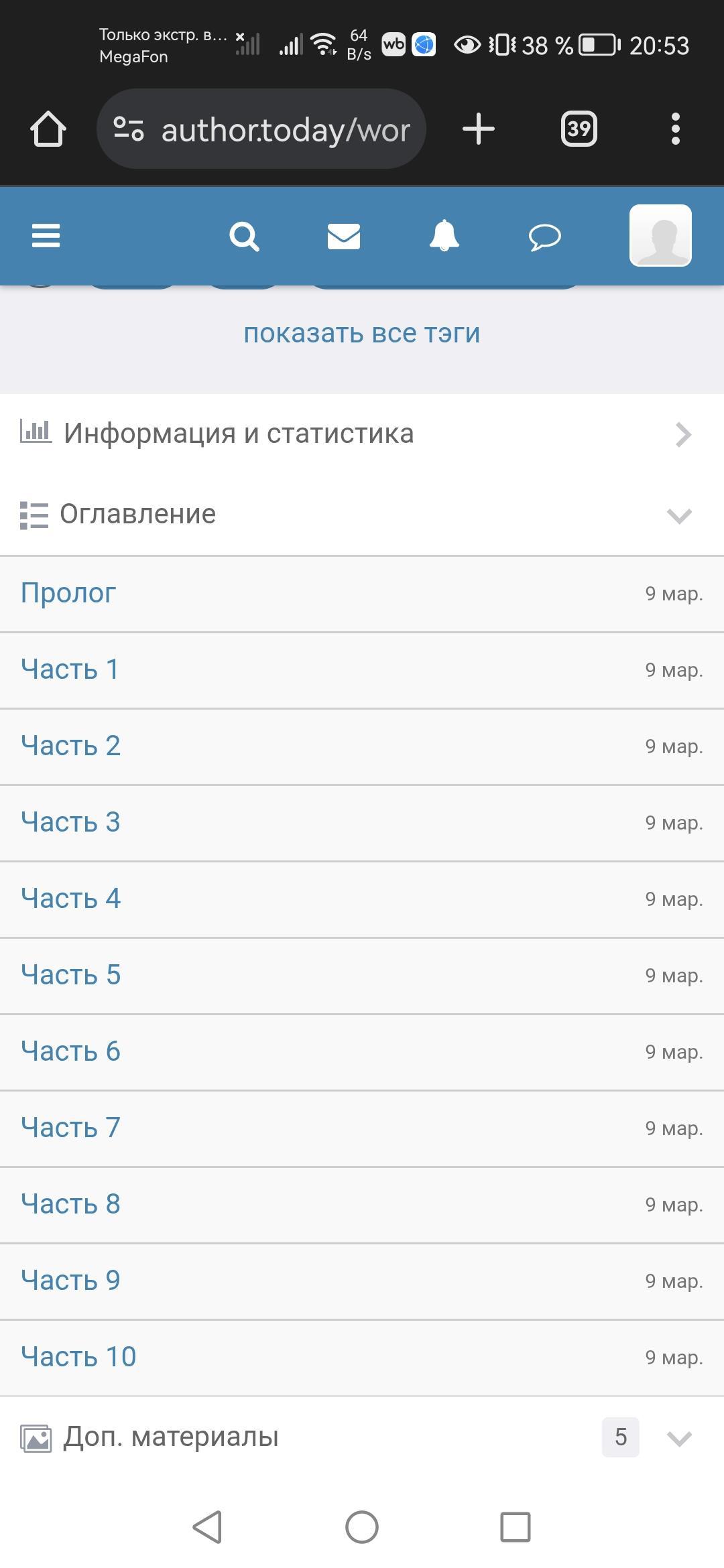Viewport: 724px width, 1568px height.
Task: Open site search
Action: coord(244,237)
